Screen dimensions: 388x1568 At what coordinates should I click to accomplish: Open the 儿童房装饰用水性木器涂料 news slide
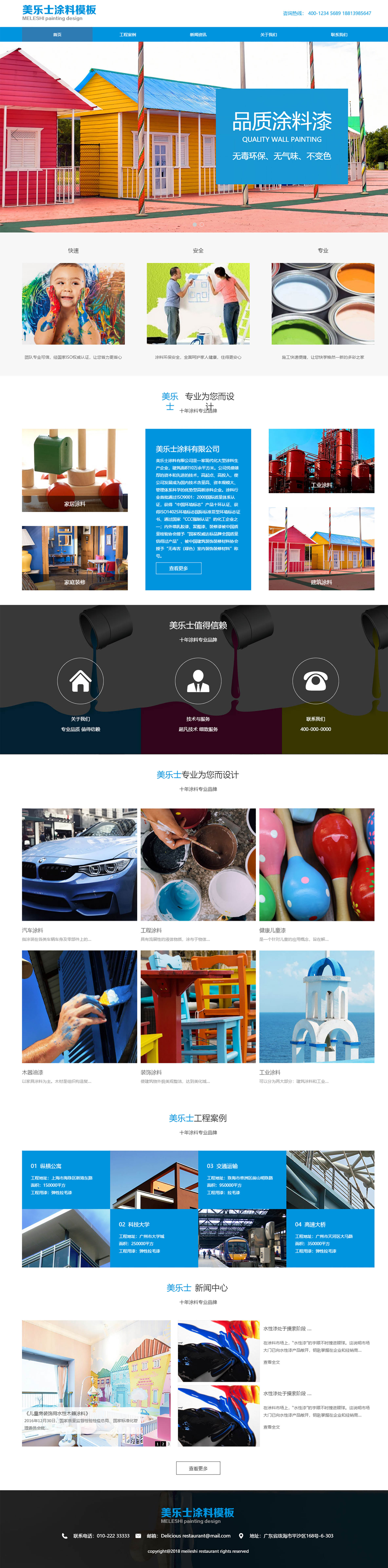coord(96,1383)
